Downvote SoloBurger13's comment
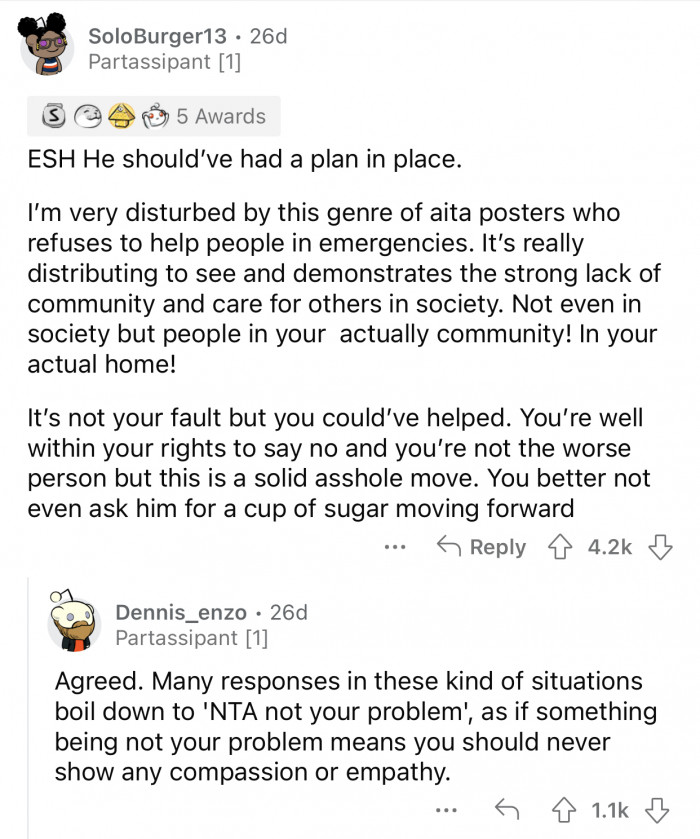Image resolution: width=700 pixels, height=839 pixels. point(661,547)
